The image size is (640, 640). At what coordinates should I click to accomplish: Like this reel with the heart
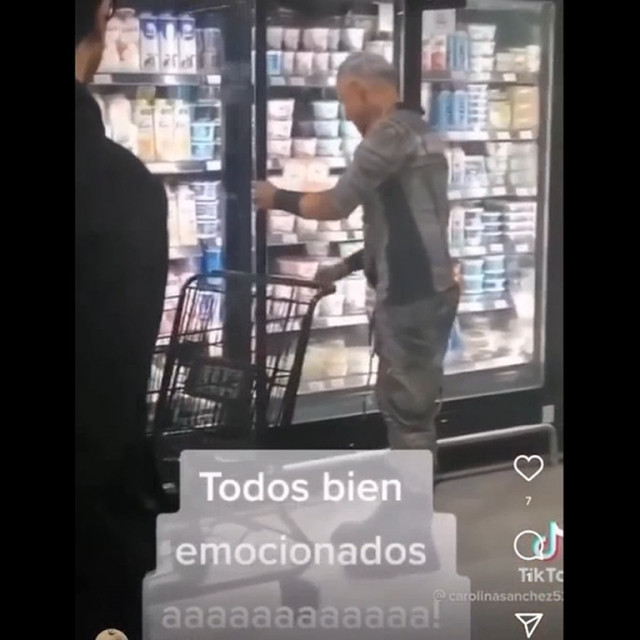528,467
